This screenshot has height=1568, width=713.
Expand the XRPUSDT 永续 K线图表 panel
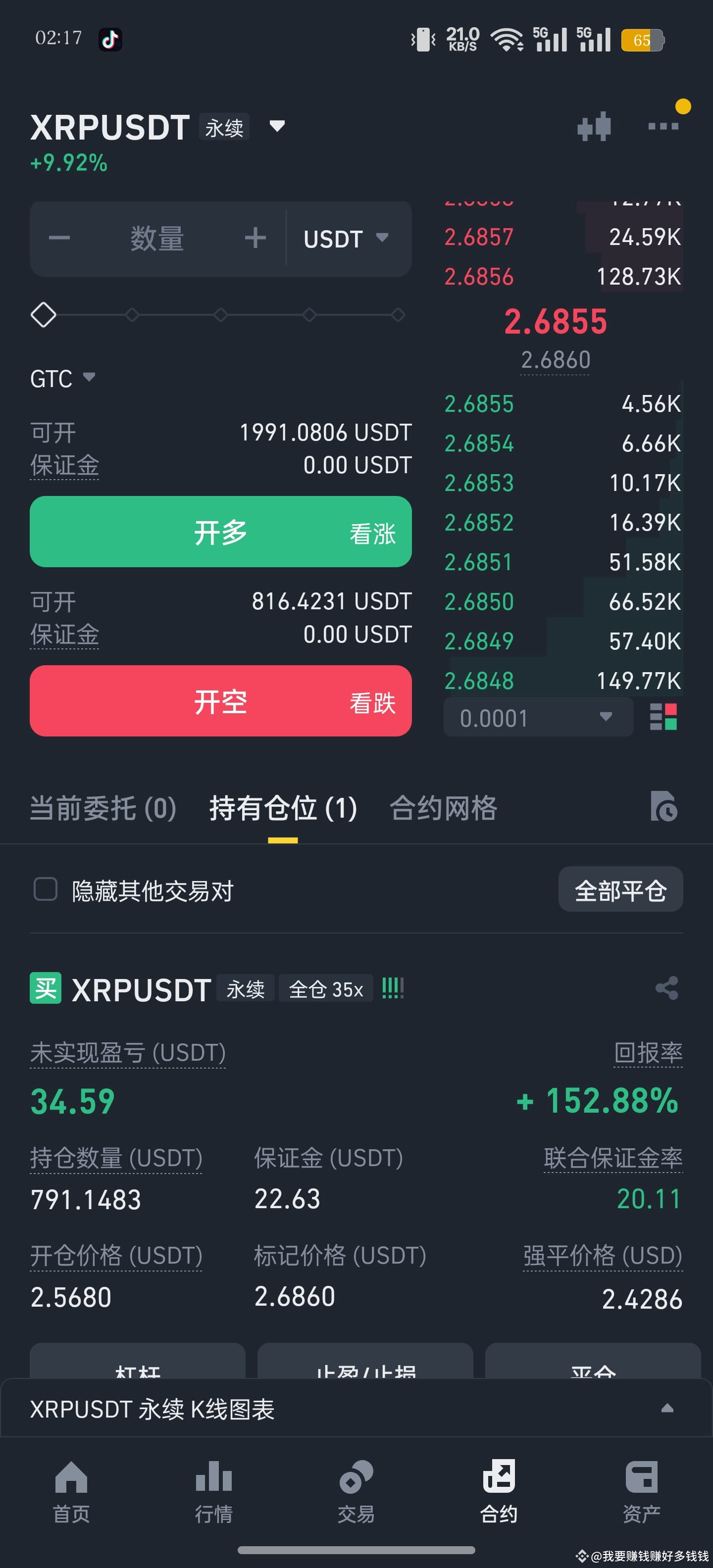[667, 1408]
